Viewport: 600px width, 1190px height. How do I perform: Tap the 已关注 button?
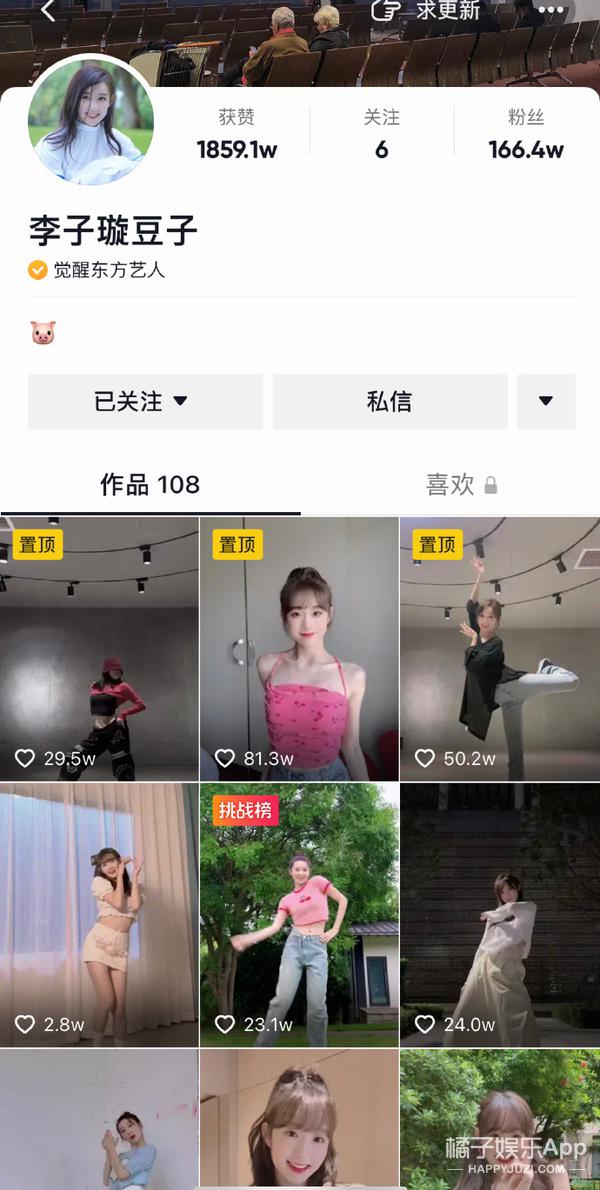[145, 401]
